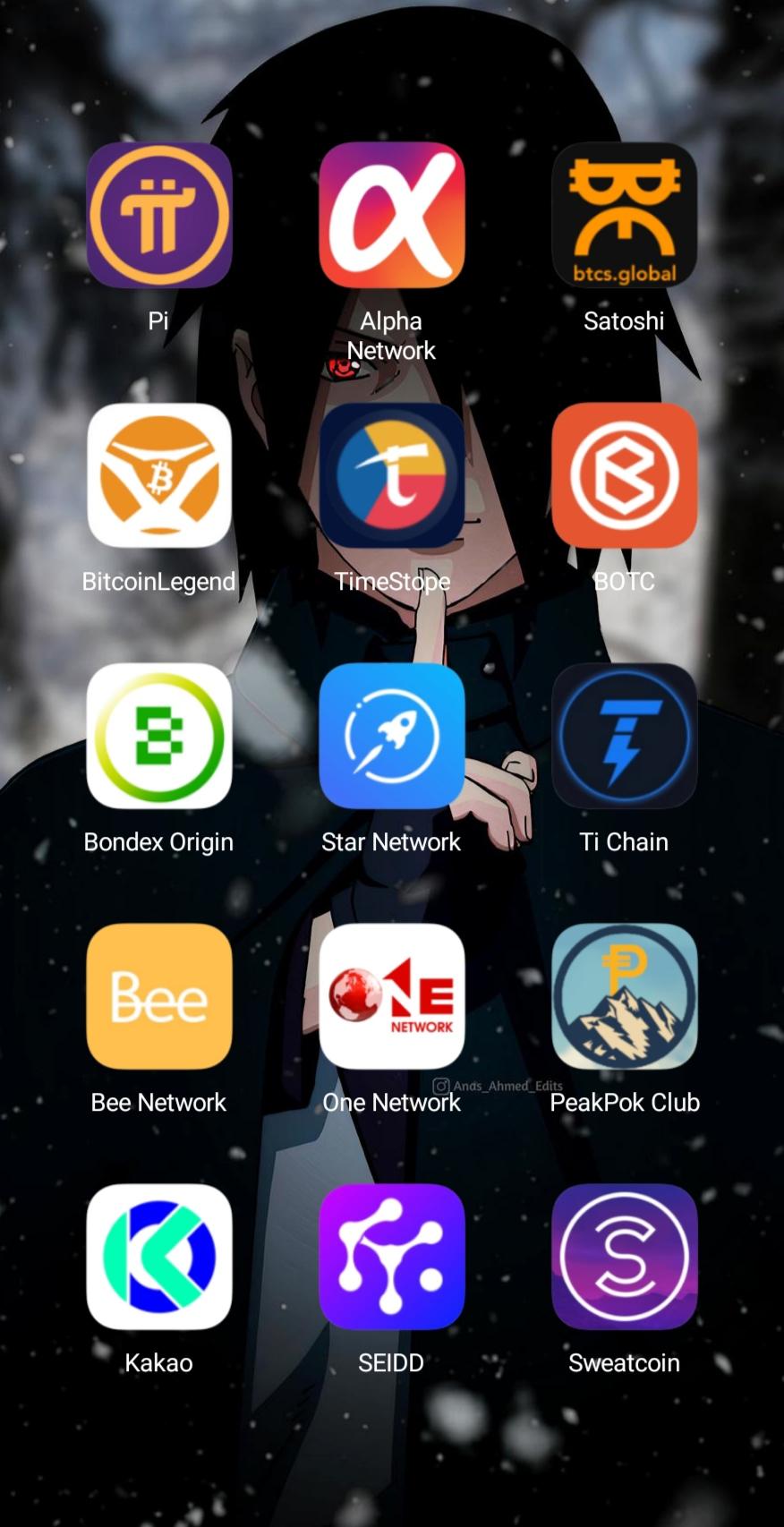This screenshot has width=784, height=1527.
Task: Tap the SEIDD app icon
Action: (x=392, y=1257)
